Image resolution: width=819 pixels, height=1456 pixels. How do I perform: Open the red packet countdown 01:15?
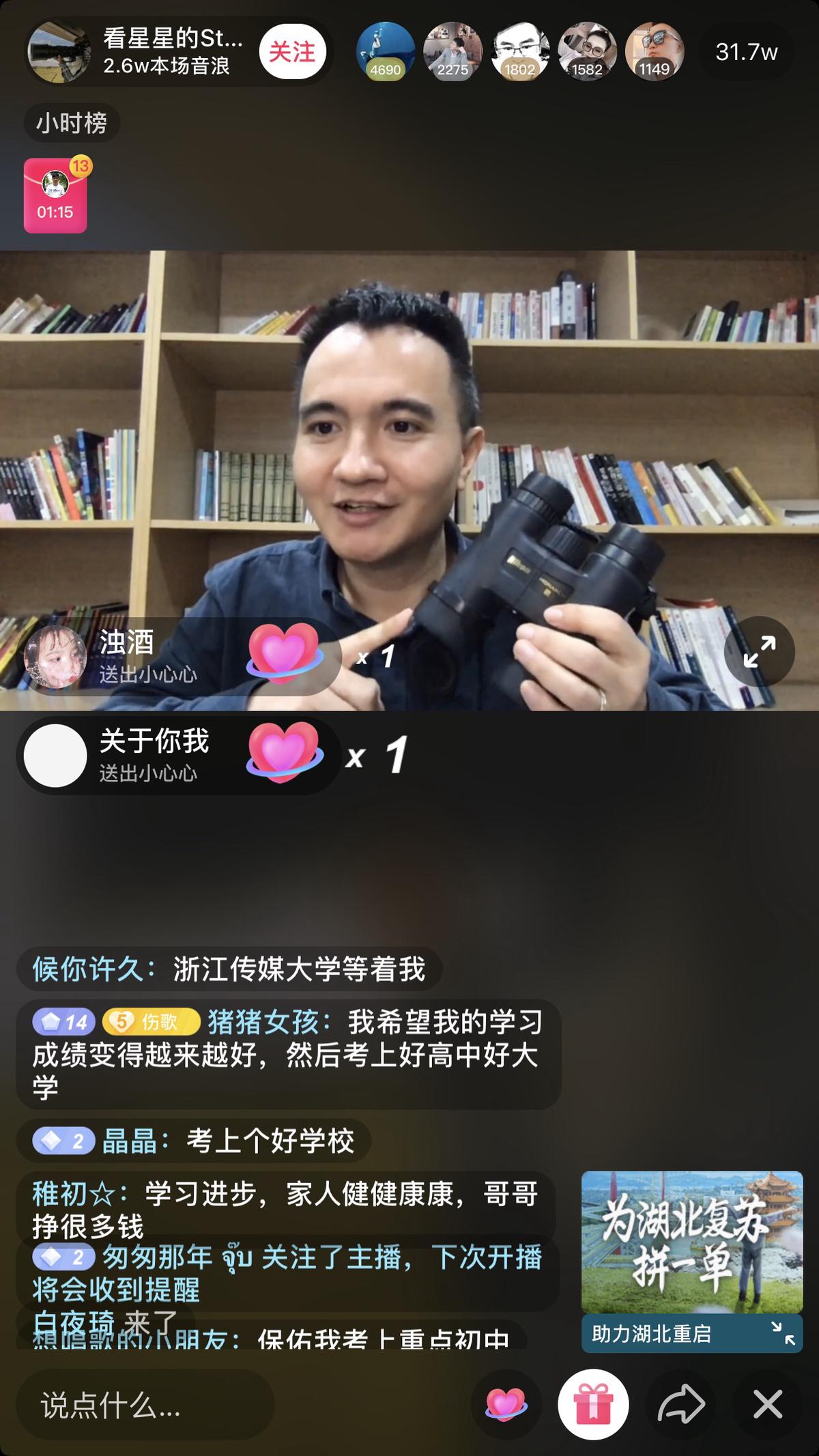[x=55, y=196]
